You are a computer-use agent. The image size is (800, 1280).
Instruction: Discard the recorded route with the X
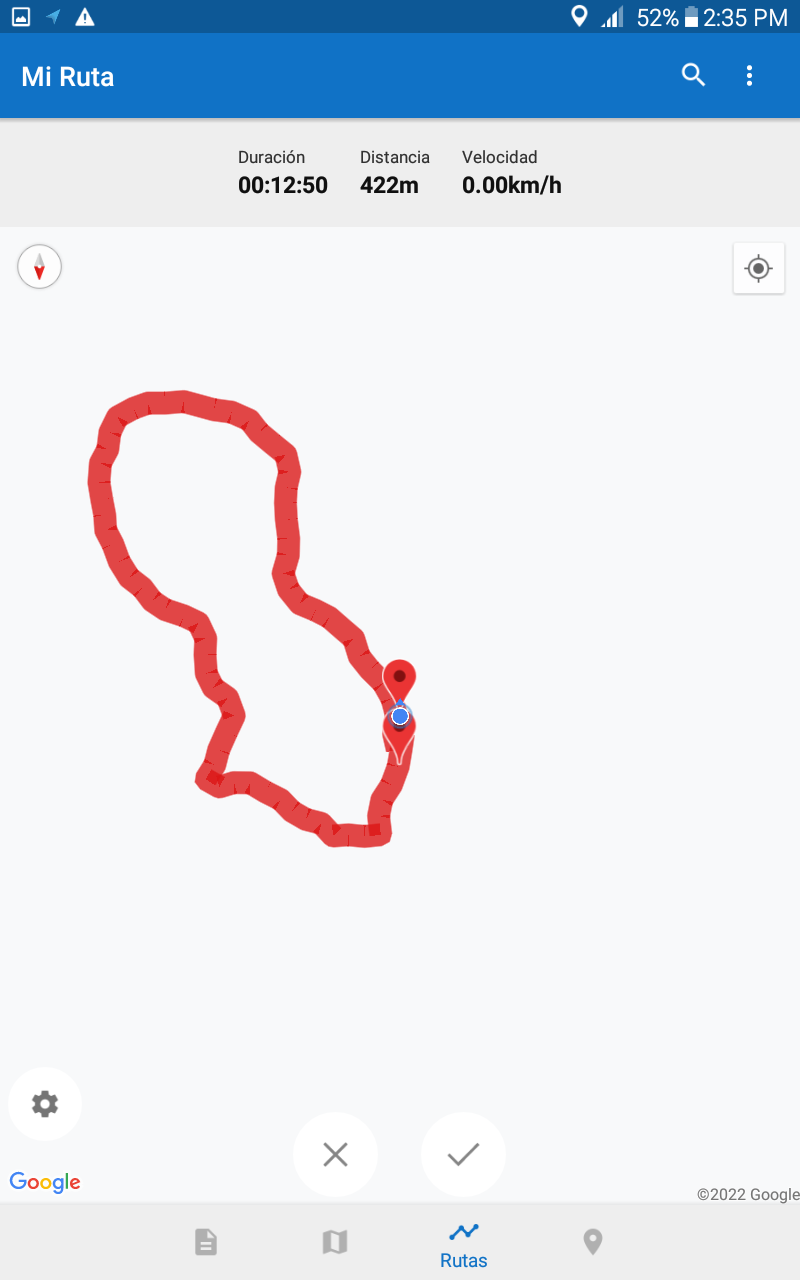[335, 1154]
